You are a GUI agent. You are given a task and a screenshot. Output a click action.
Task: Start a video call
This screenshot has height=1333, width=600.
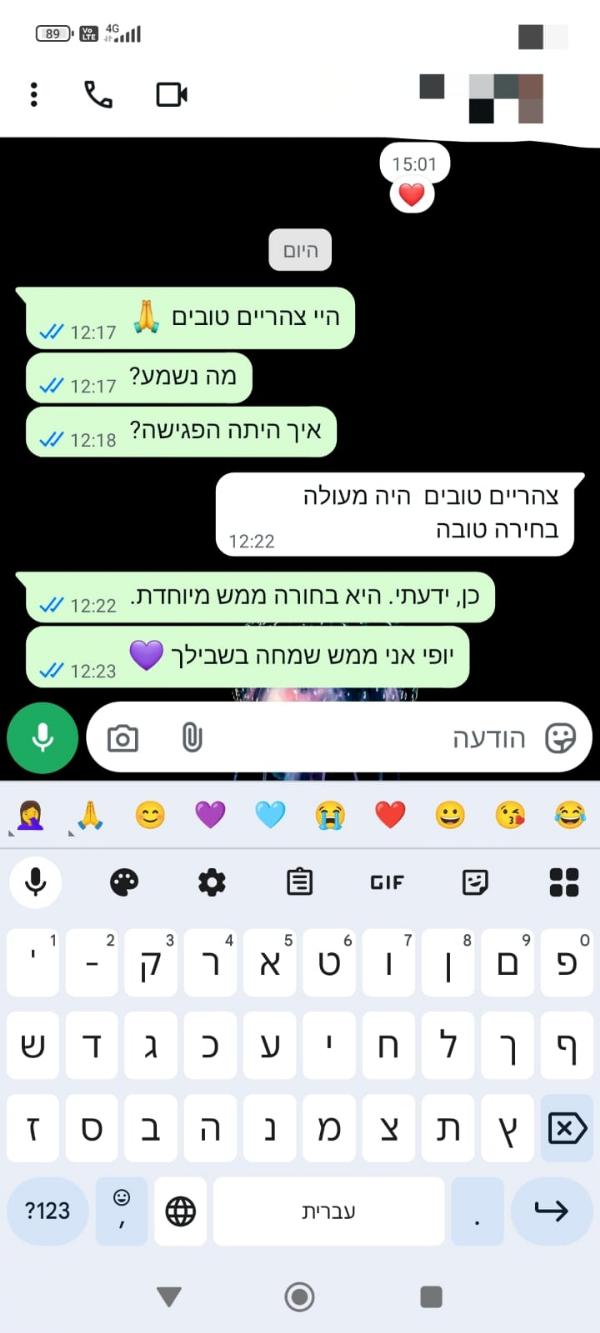(x=172, y=95)
